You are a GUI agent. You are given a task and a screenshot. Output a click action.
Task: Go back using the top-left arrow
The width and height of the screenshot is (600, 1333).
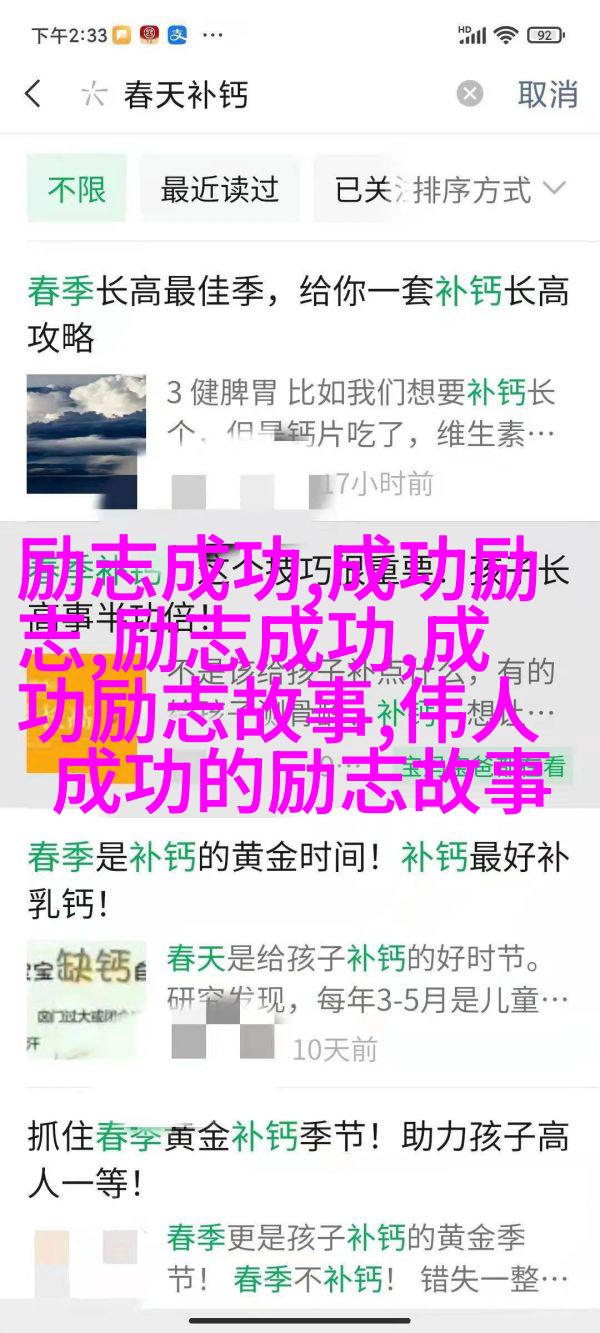[34, 95]
